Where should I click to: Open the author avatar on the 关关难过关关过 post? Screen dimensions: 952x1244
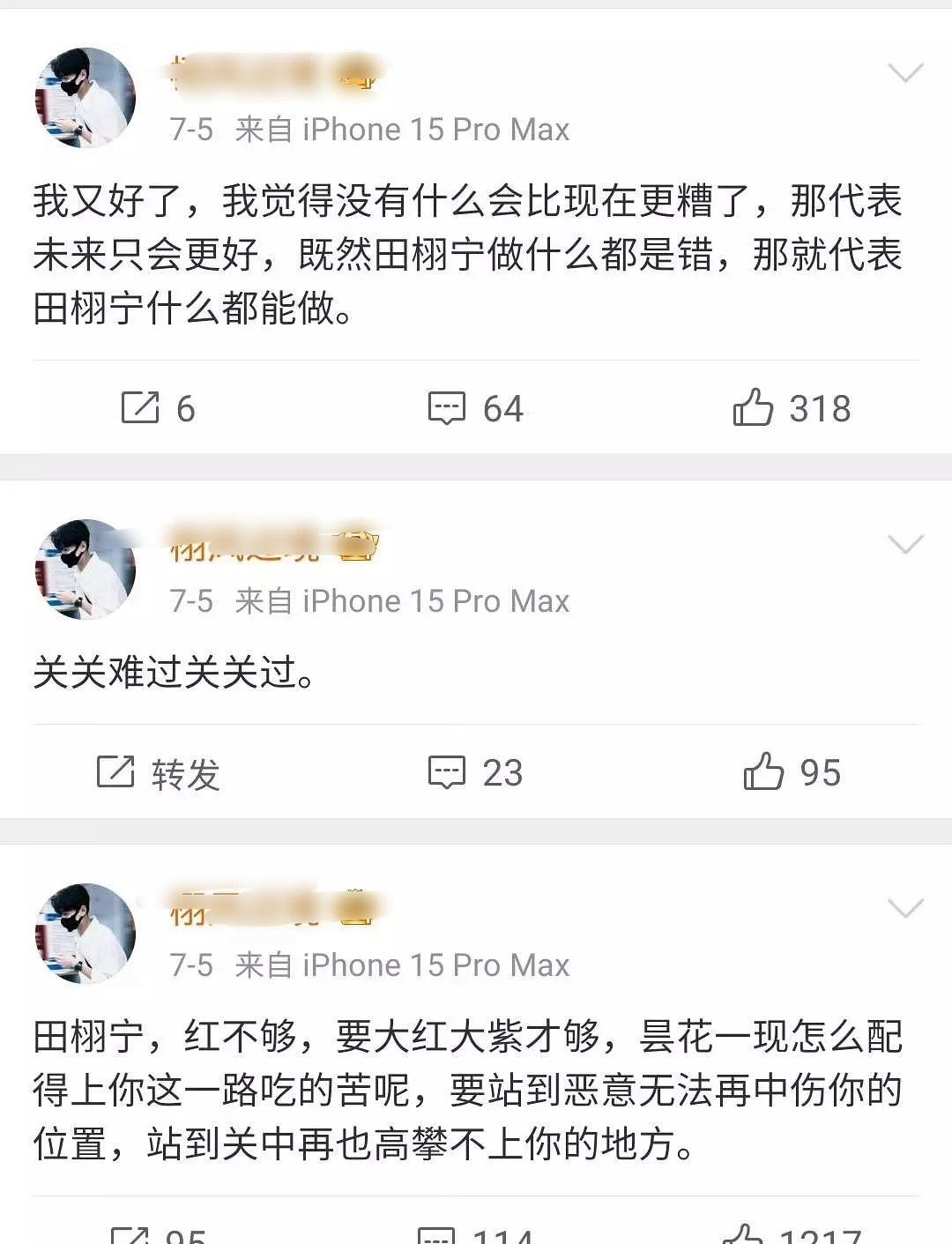point(86,570)
